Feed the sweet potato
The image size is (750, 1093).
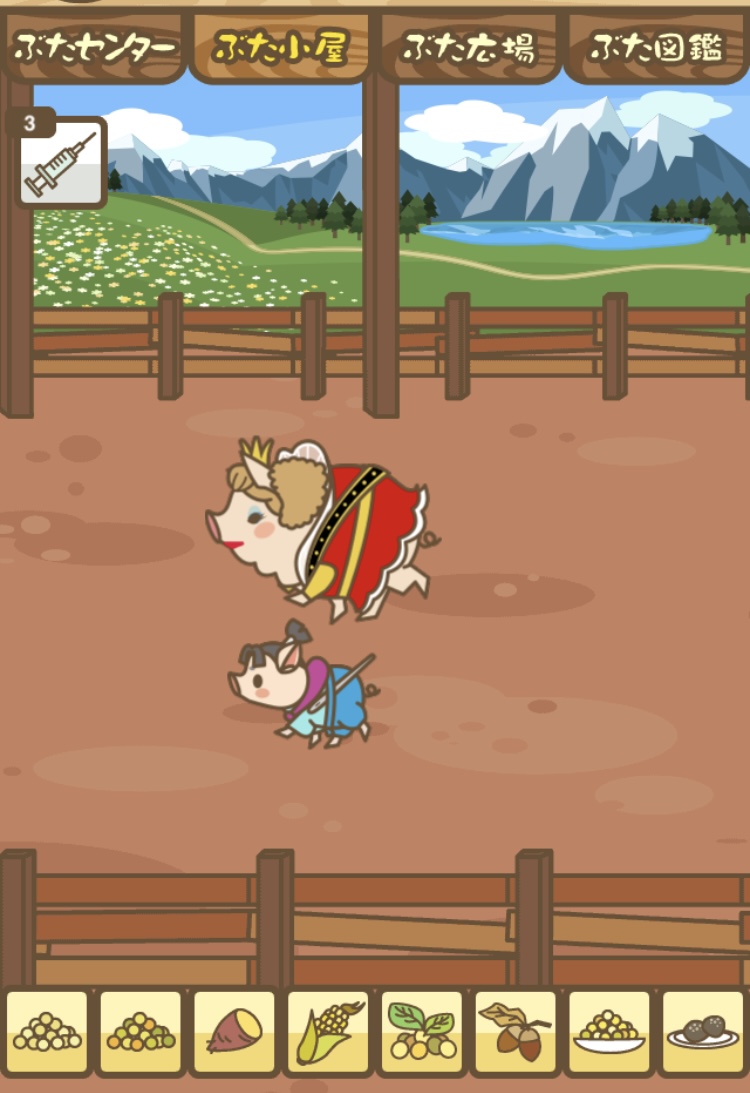(x=234, y=1032)
